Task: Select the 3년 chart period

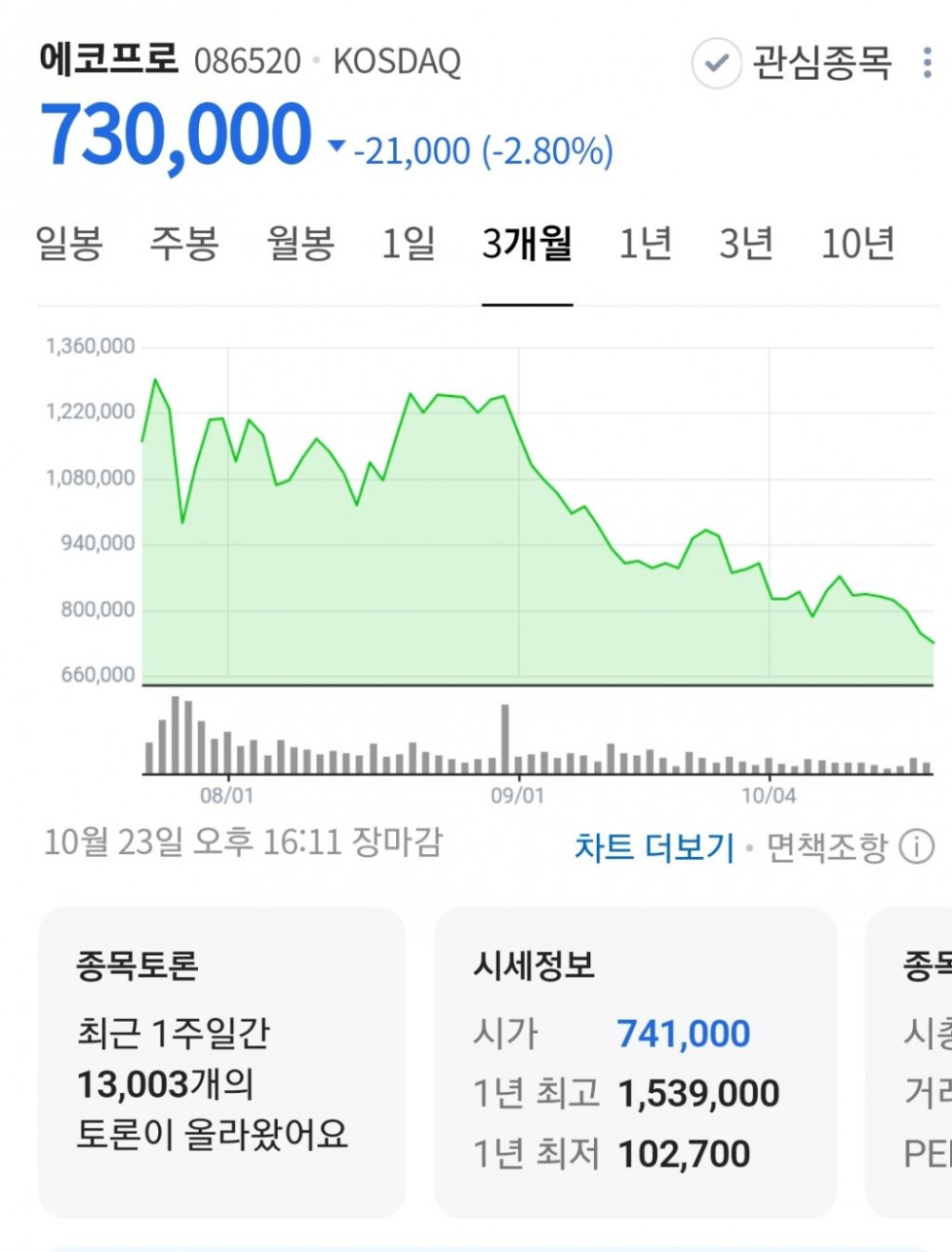Action: [746, 244]
